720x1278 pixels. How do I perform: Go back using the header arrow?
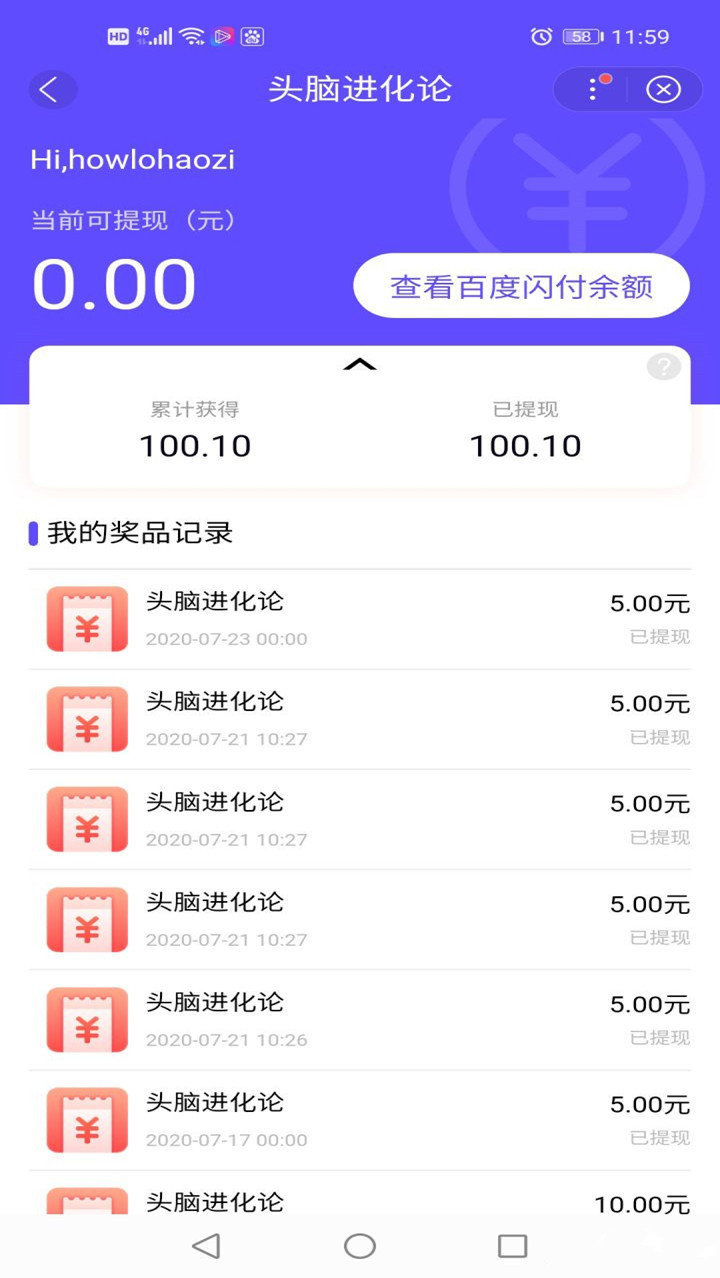coord(51,90)
